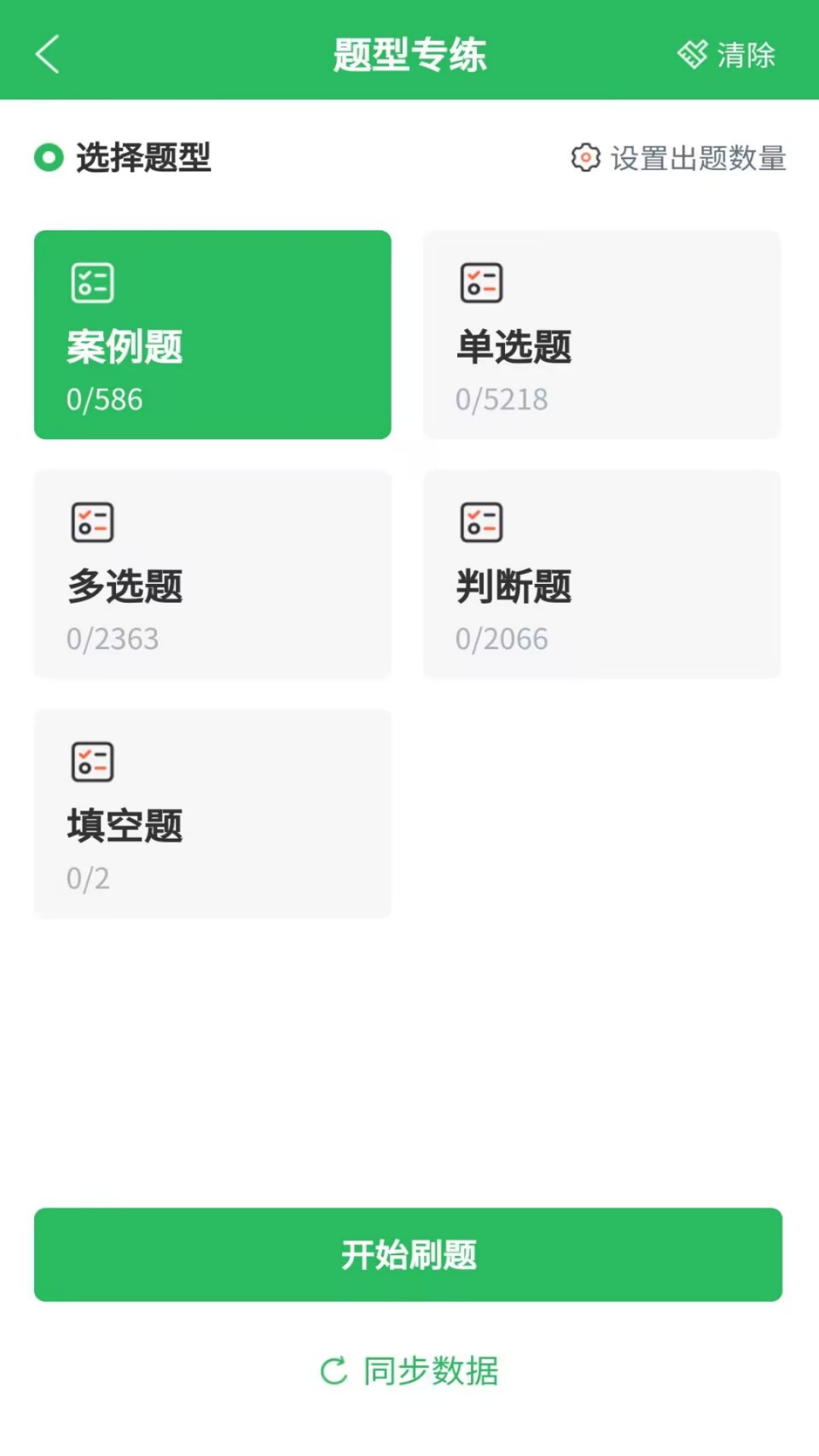819x1456 pixels.
Task: Select the 选择题型 radio indicator
Action: point(48,158)
